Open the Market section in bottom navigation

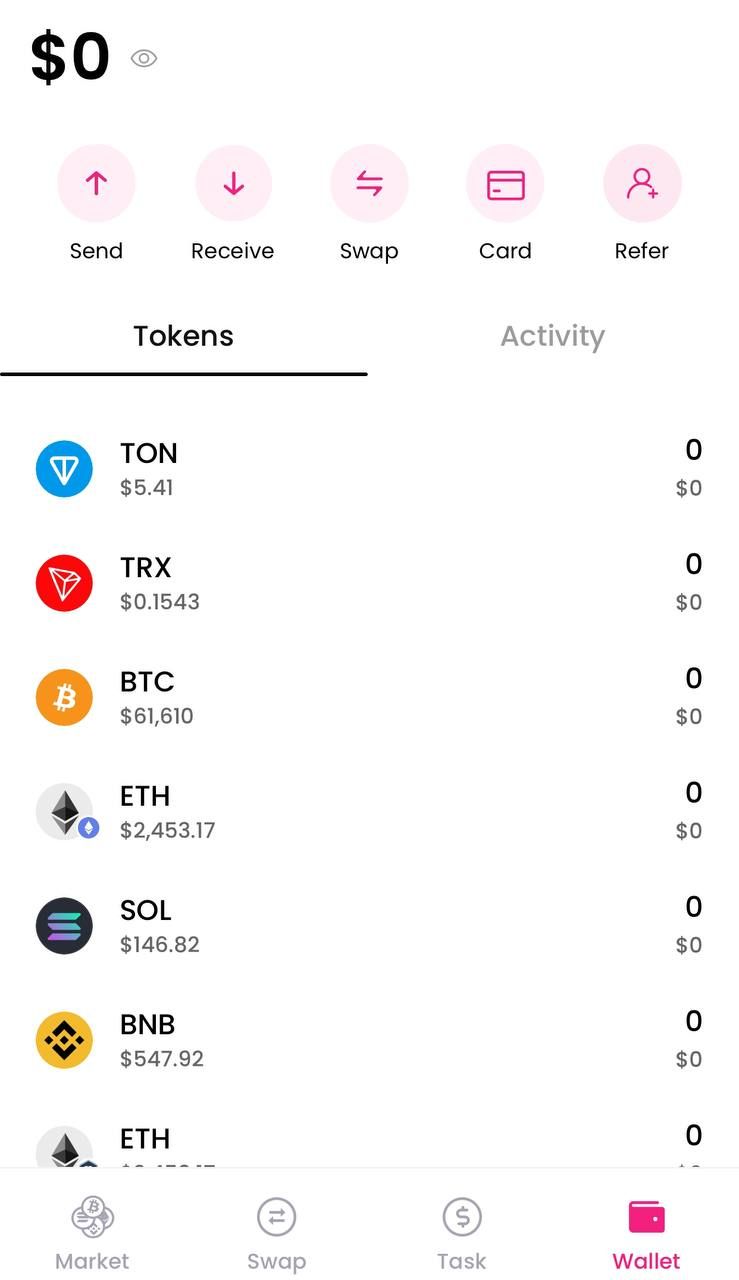coord(92,1230)
